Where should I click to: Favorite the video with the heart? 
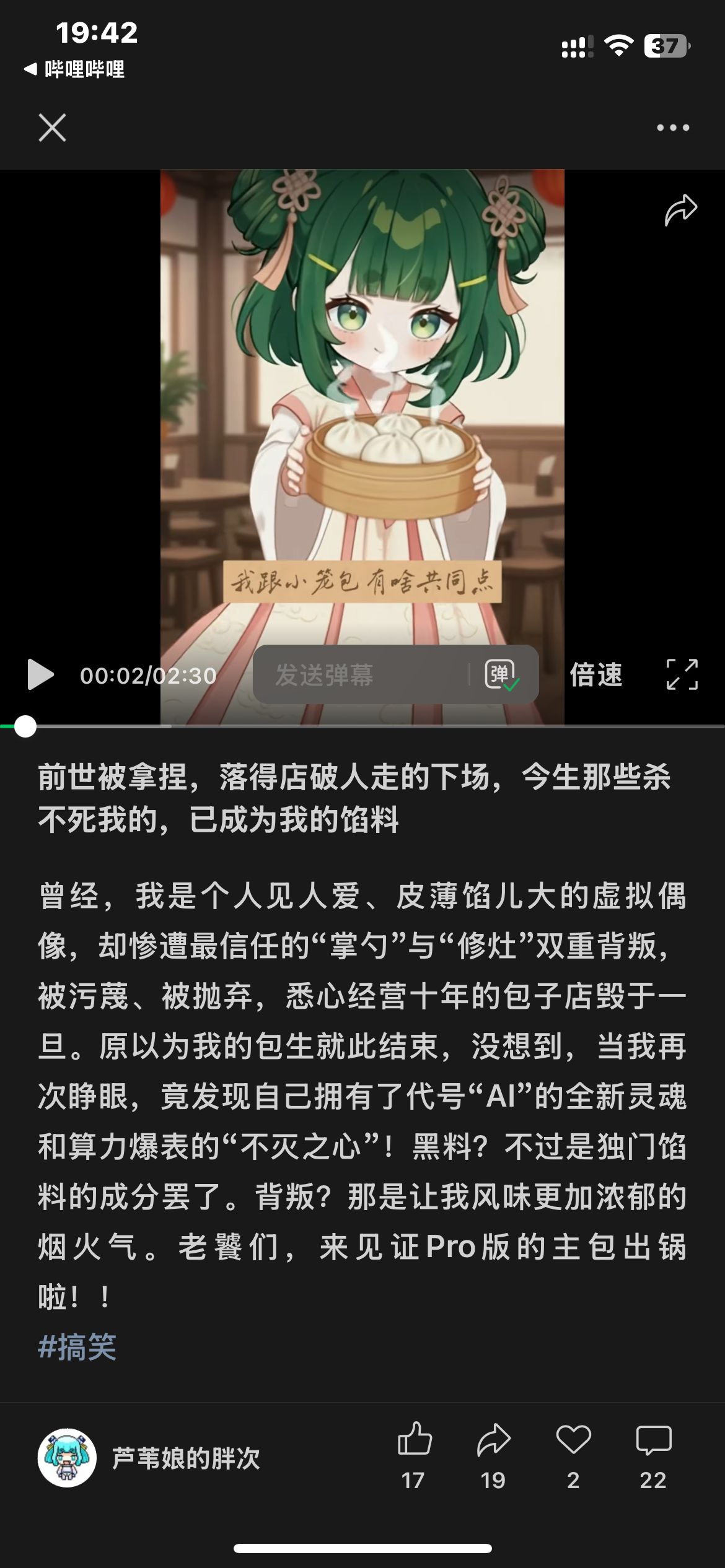[x=573, y=1440]
